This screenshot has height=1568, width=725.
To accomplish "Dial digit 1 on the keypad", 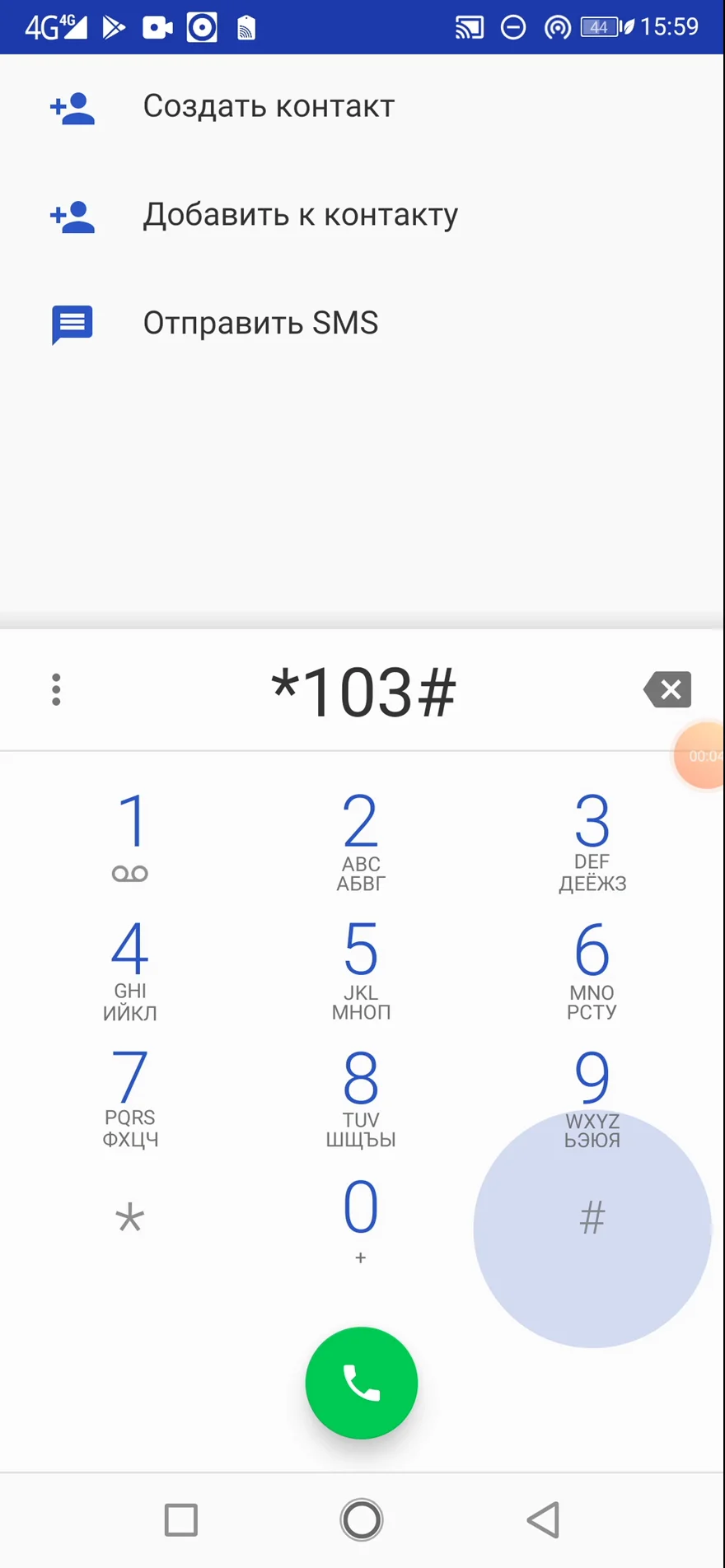I will (x=130, y=835).
